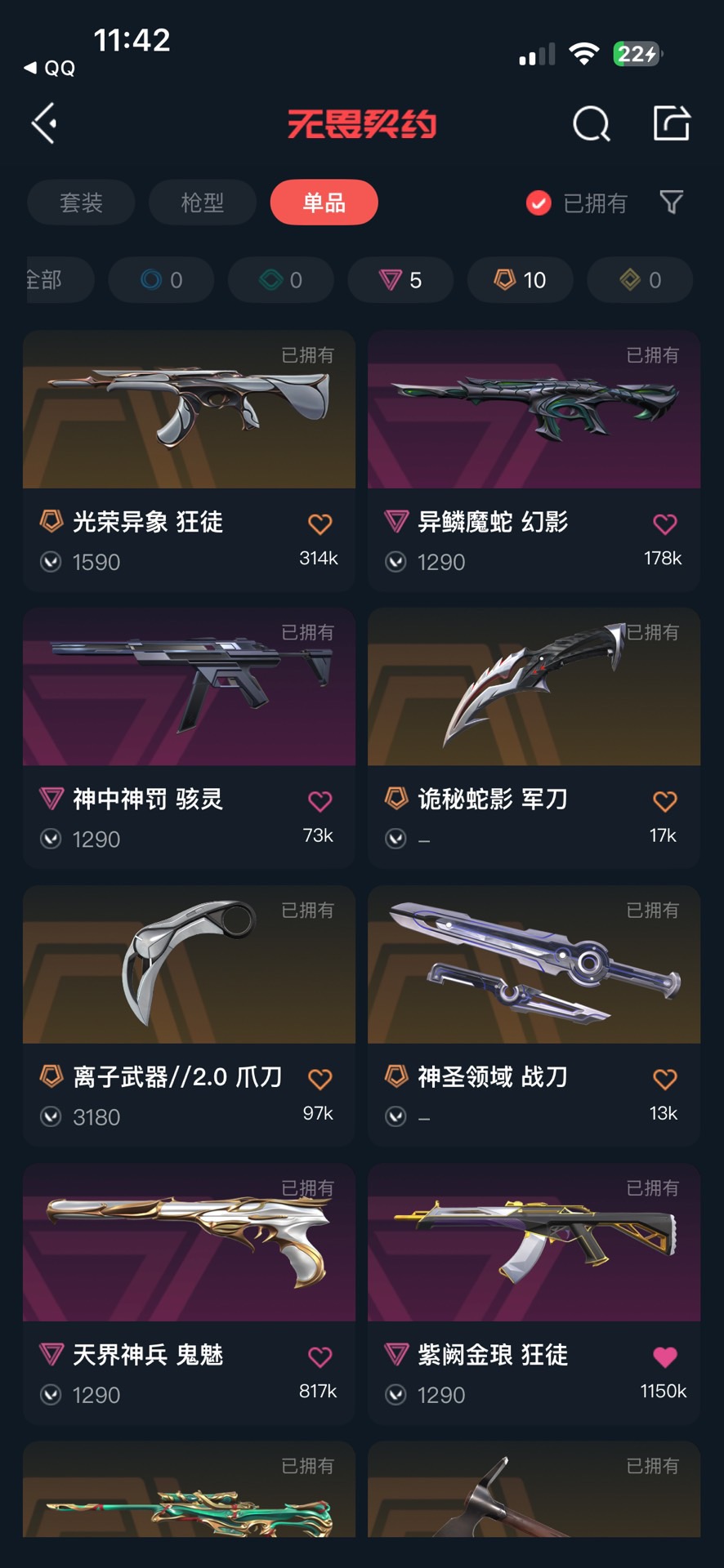Like the 神圣领域 战刀 skin
The height and width of the screenshot is (1568, 724).
point(664,1079)
